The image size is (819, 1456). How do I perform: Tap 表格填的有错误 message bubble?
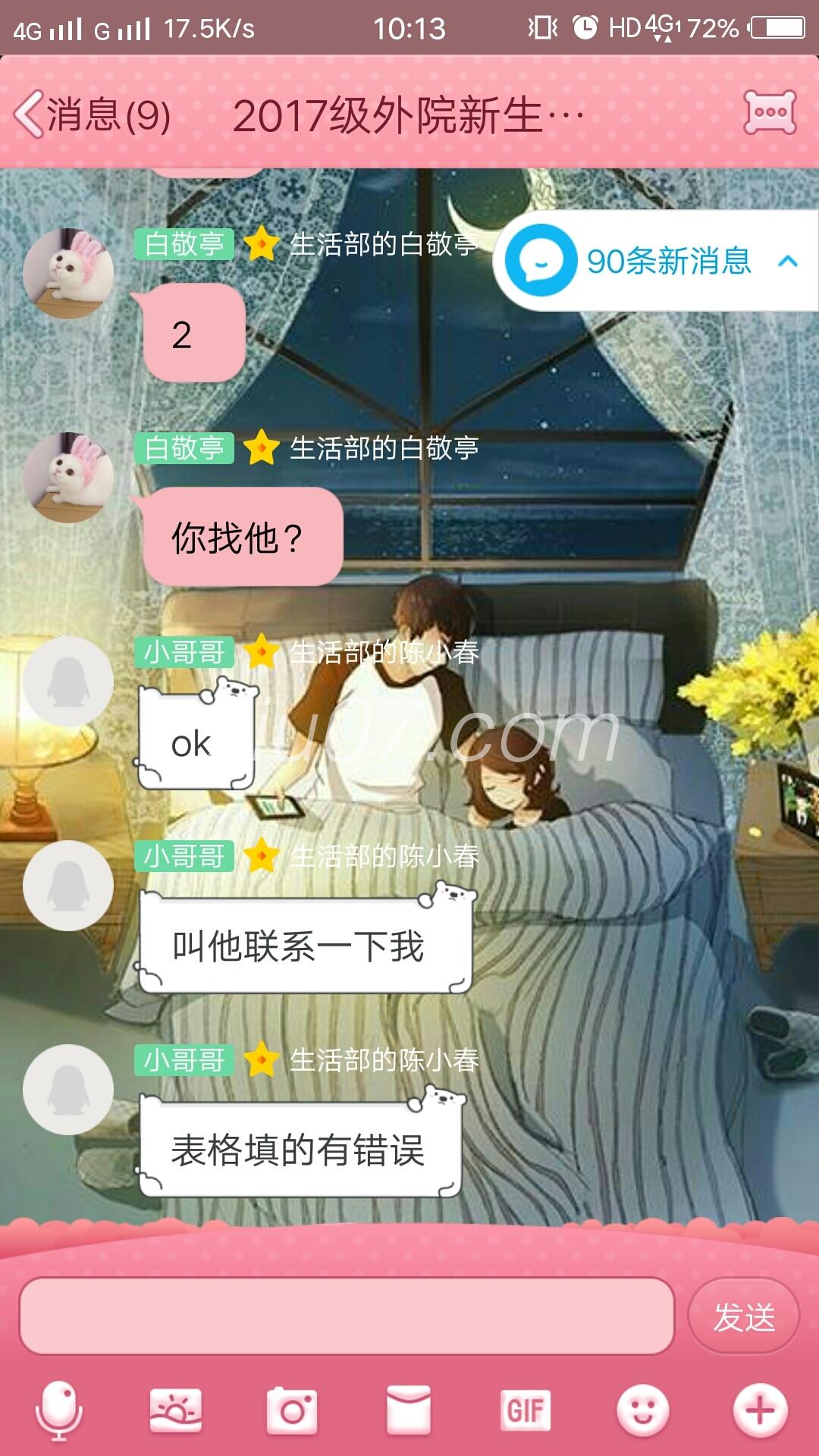point(300,1150)
